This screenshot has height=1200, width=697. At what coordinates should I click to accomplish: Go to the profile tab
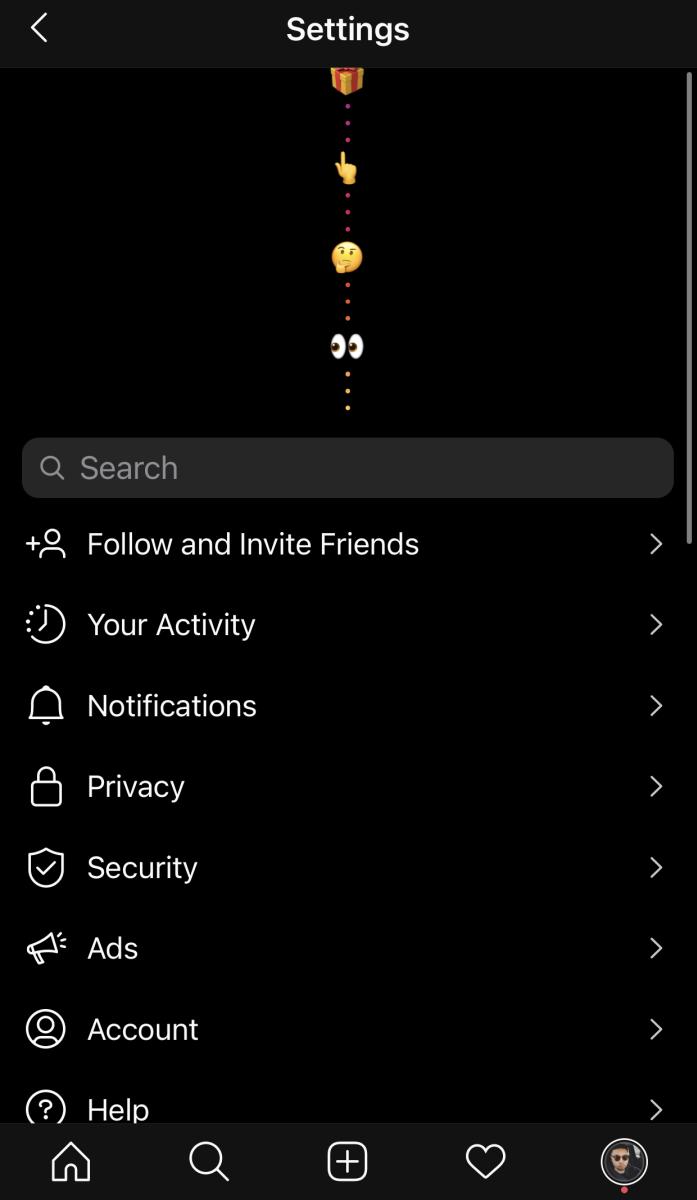coord(624,1161)
